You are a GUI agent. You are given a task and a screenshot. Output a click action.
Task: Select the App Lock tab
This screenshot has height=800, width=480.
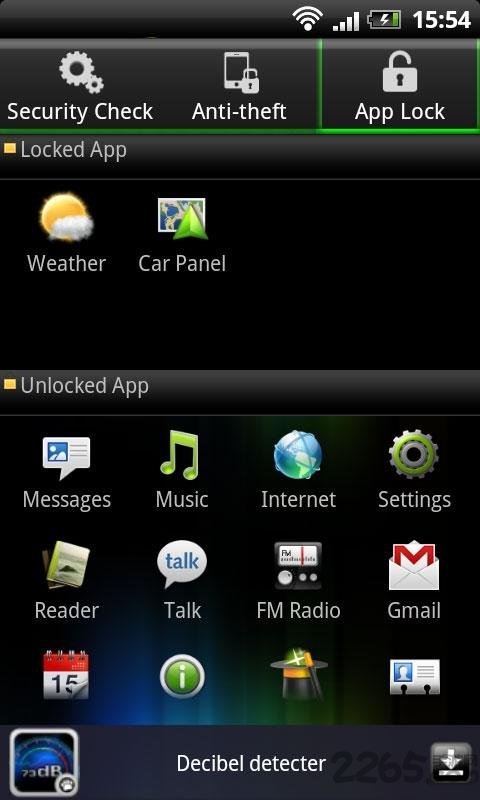400,85
